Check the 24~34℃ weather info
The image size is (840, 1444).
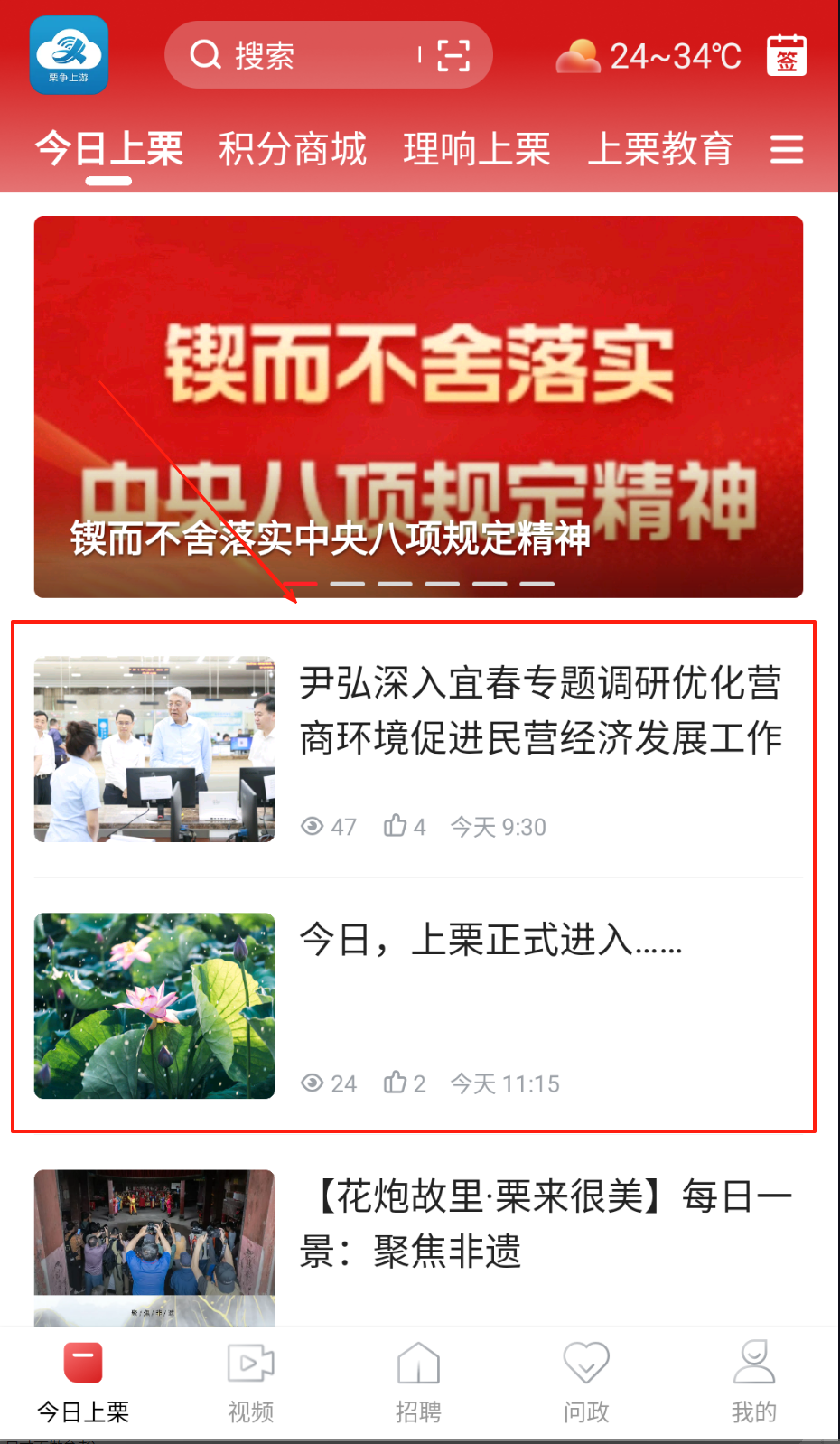pos(649,56)
